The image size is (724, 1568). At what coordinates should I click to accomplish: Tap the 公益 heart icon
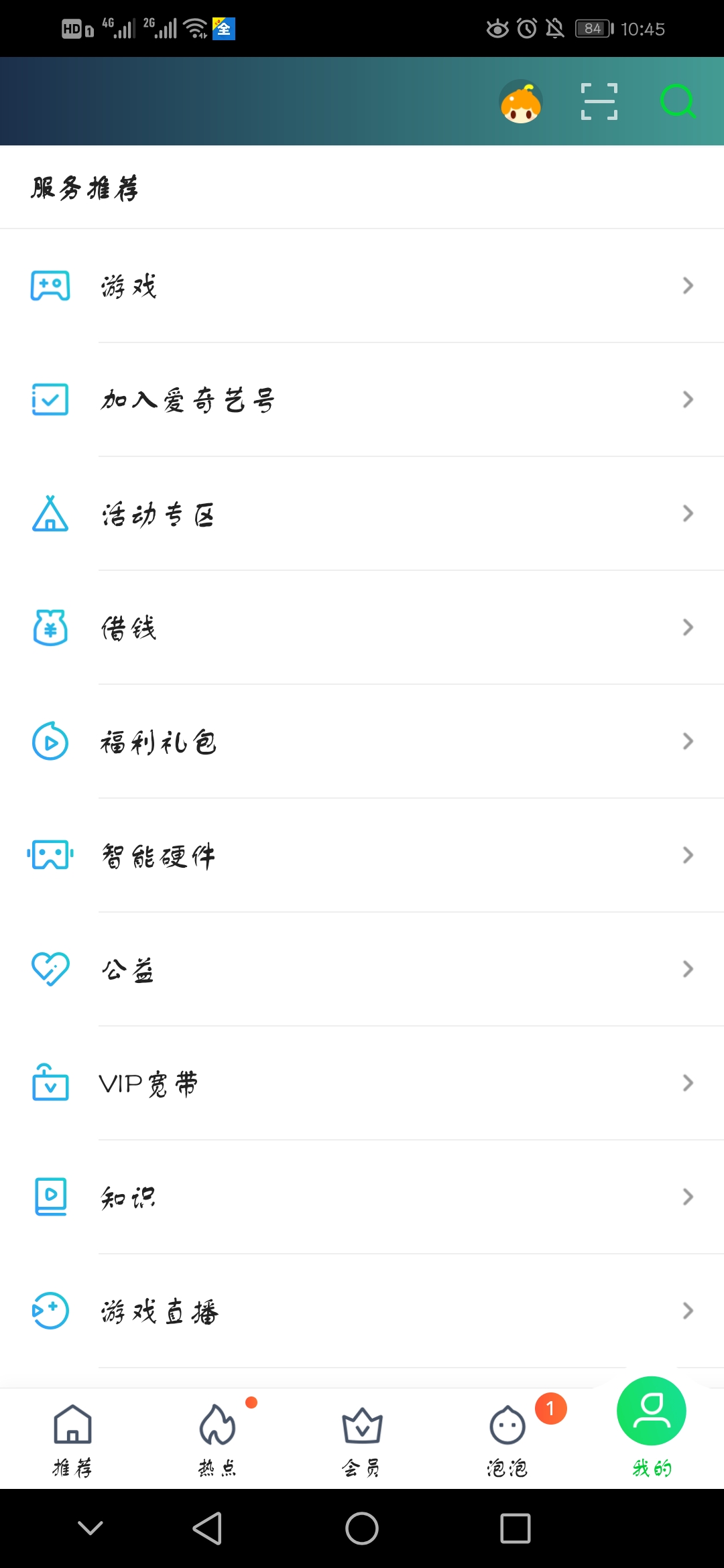click(50, 969)
